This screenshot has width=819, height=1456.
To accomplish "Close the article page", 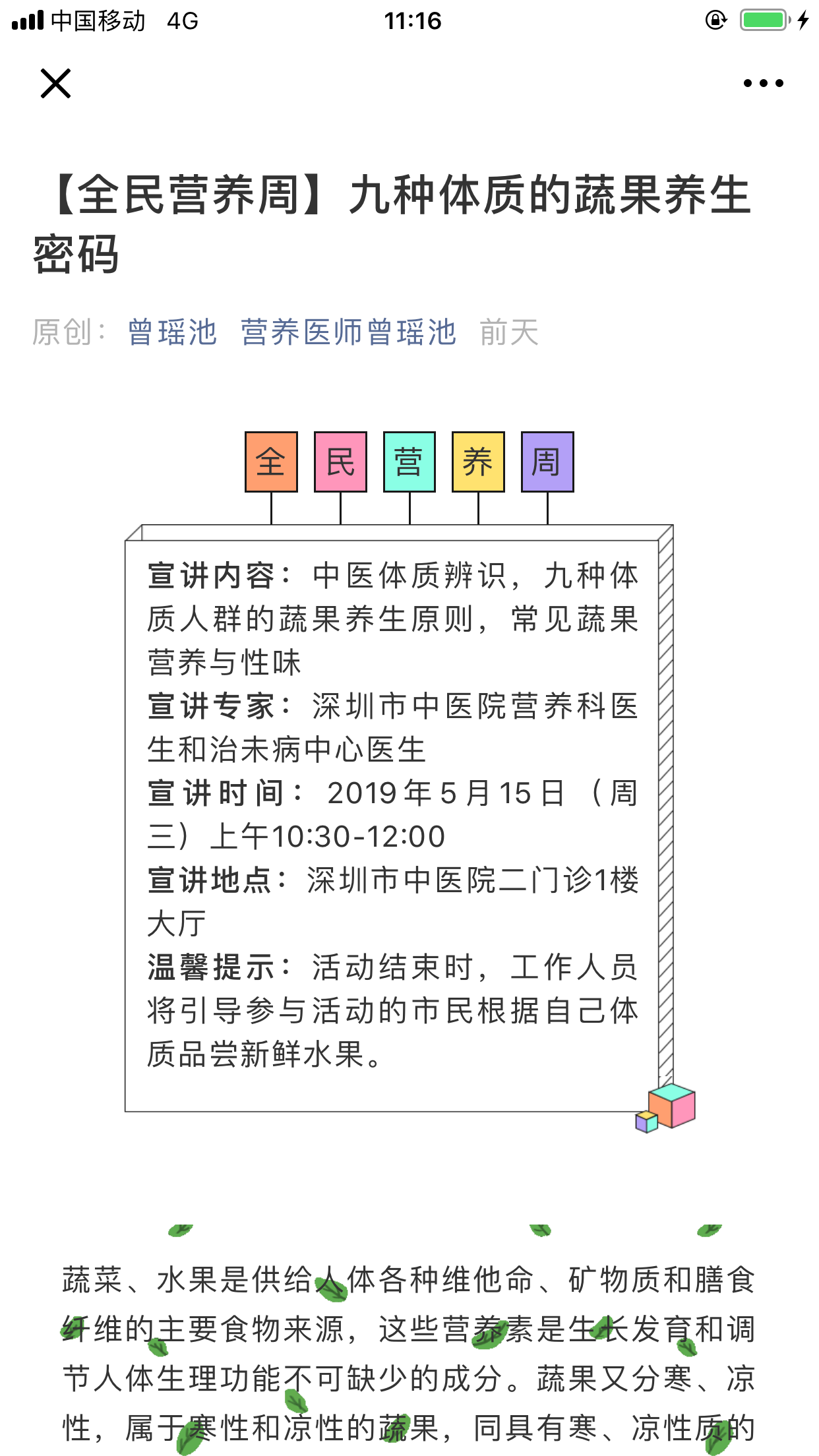I will click(55, 84).
